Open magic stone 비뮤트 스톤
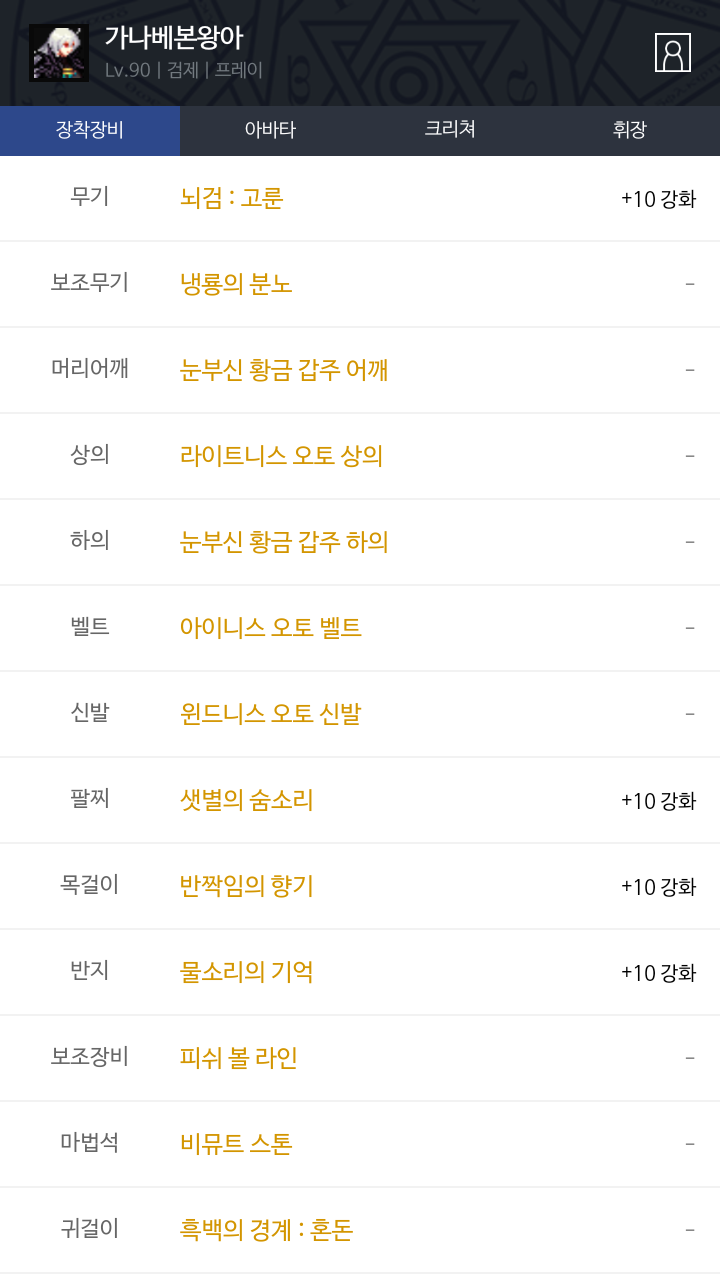This screenshot has height=1280, width=720. (236, 1144)
